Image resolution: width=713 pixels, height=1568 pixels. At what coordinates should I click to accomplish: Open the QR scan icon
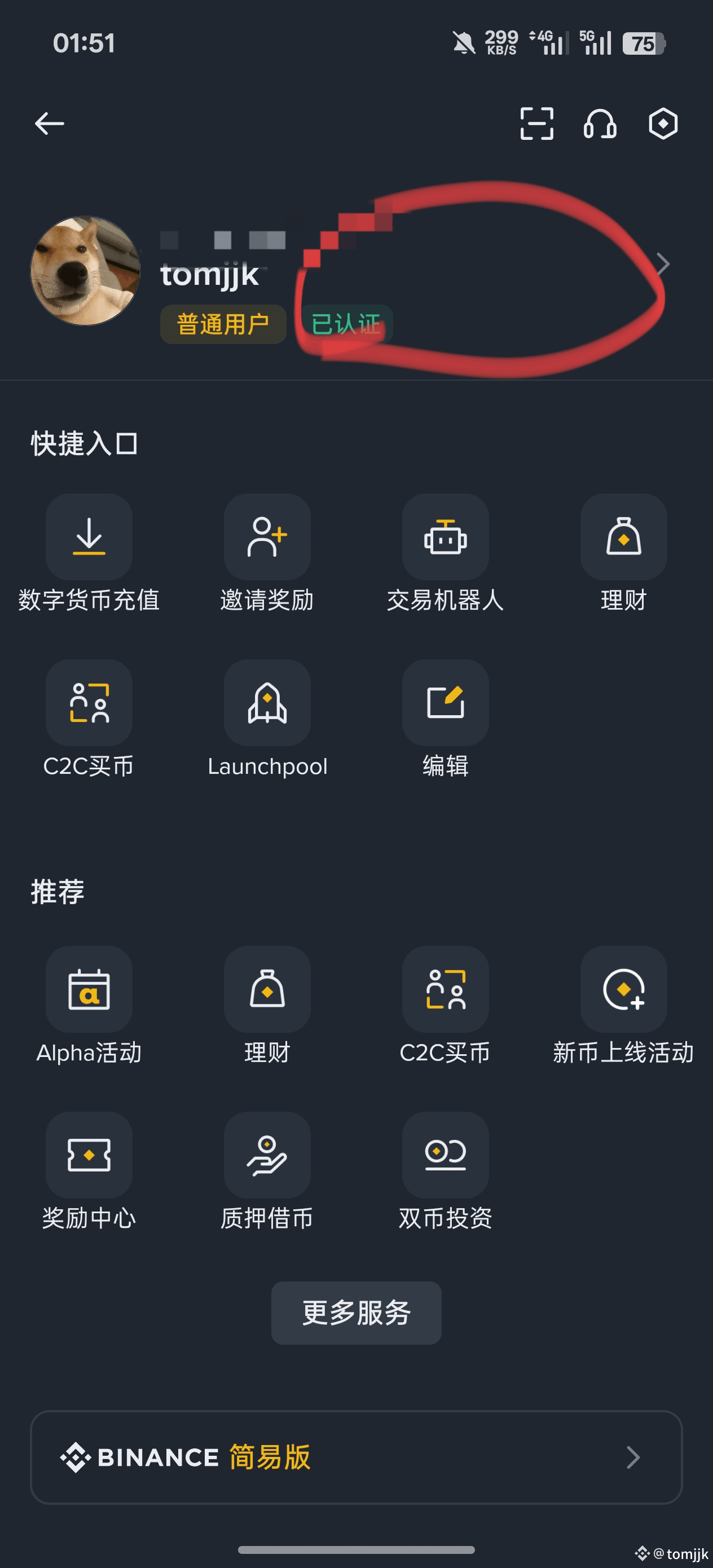click(536, 124)
